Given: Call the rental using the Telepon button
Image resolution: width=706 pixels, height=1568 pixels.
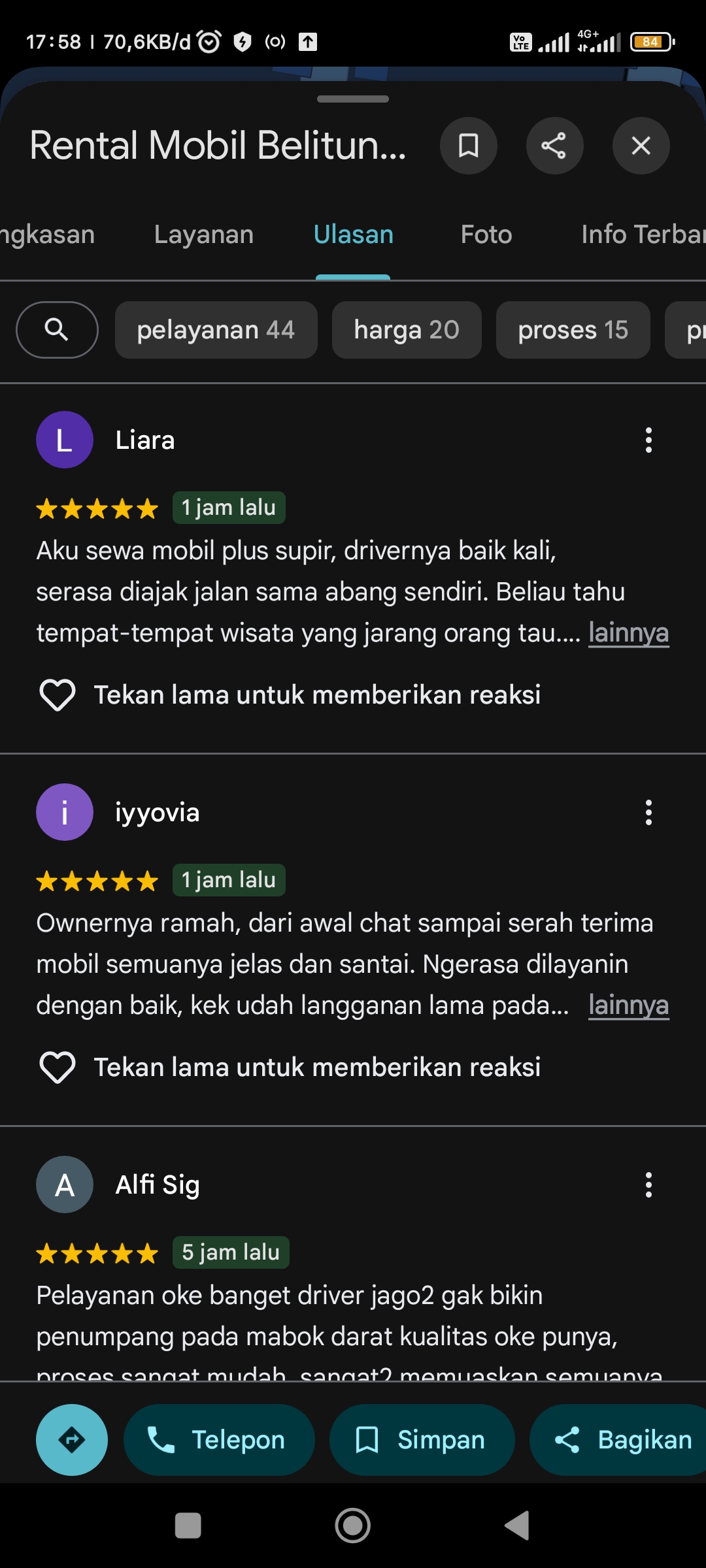Looking at the screenshot, I should [x=219, y=1440].
